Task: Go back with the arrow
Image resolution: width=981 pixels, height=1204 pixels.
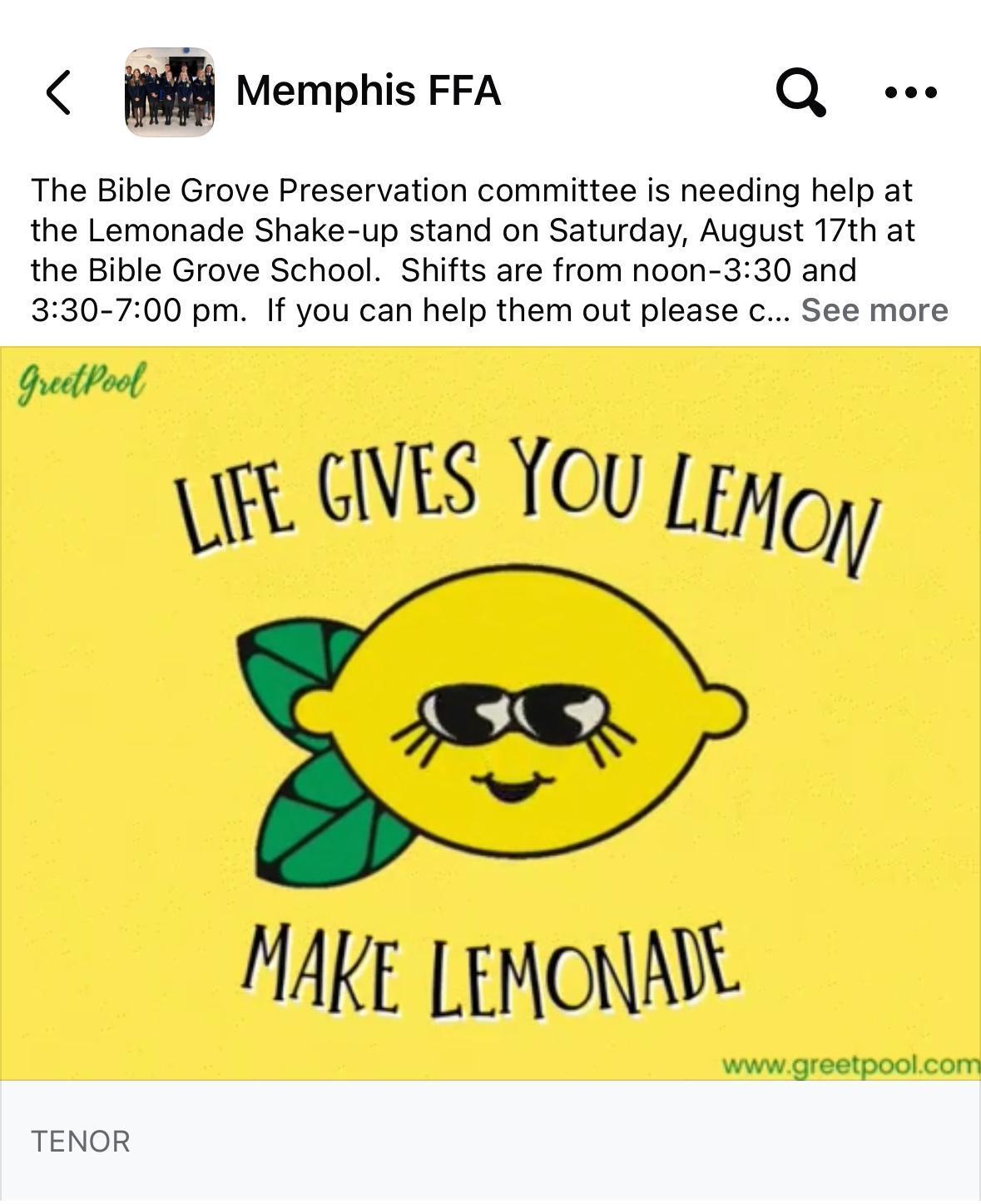Action: [x=58, y=92]
